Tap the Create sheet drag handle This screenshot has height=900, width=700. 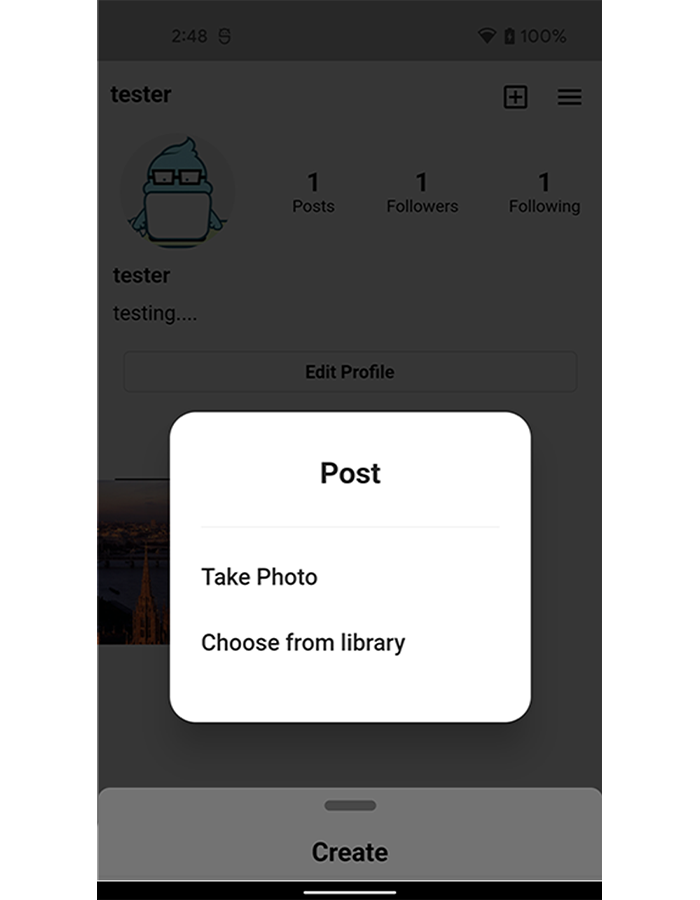point(350,805)
